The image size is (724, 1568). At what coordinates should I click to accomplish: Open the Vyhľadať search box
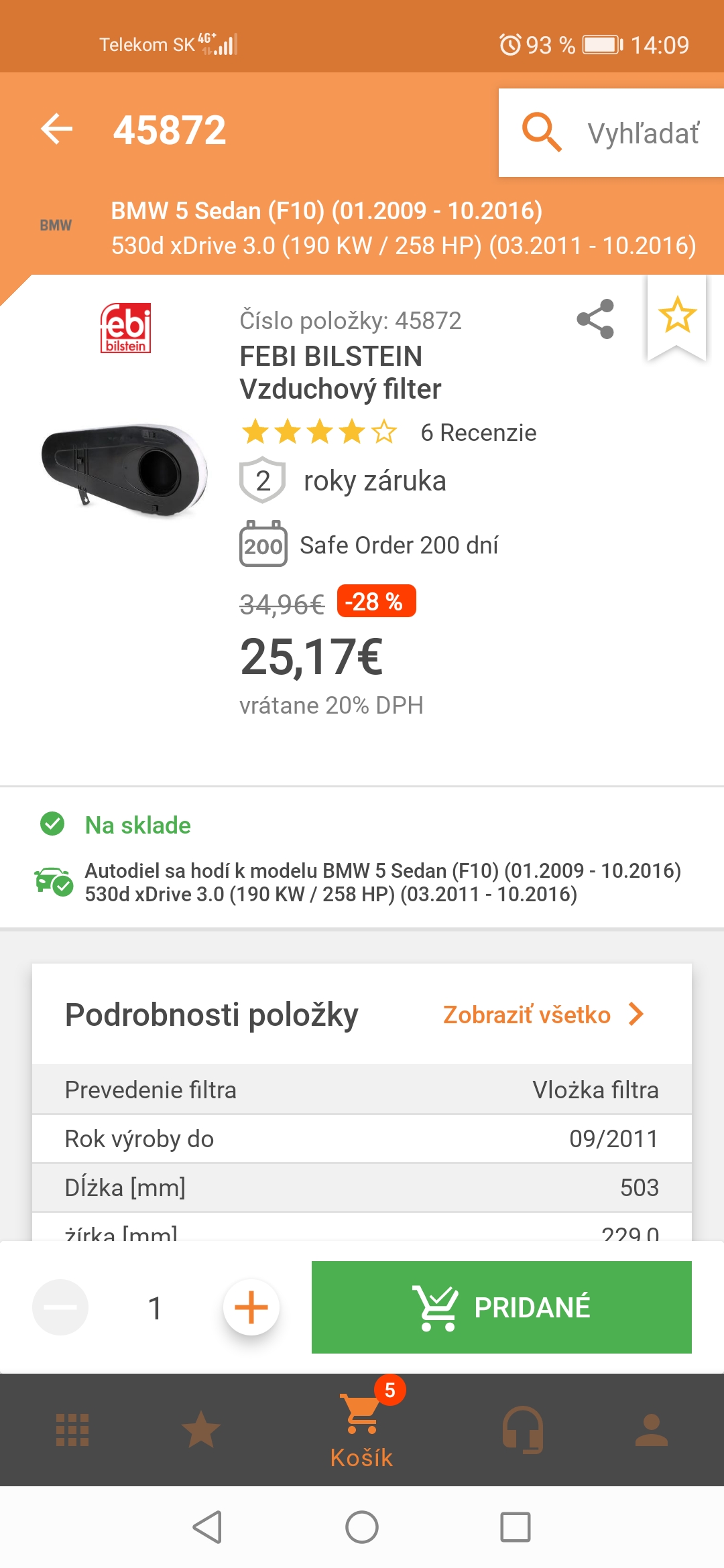tap(611, 133)
